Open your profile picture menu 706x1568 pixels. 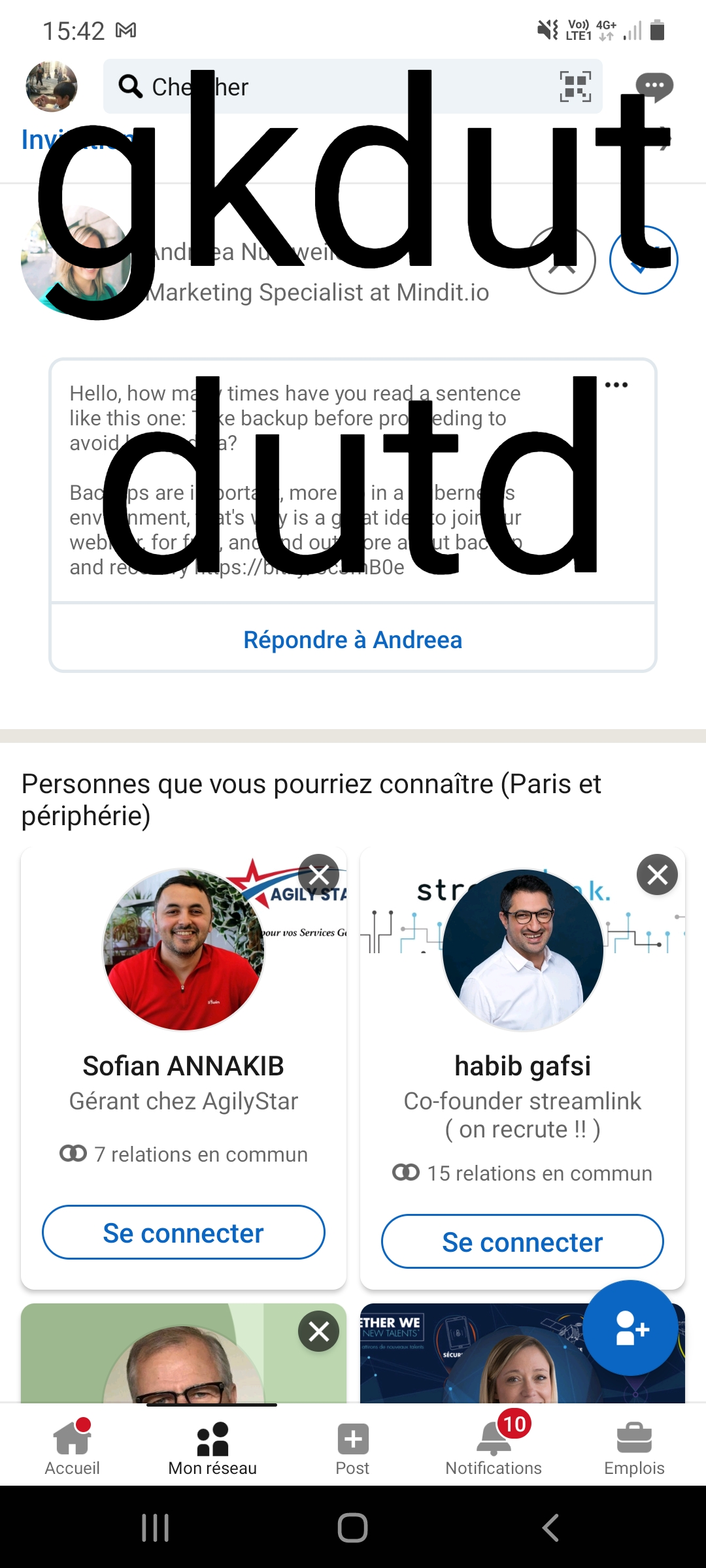(x=51, y=86)
